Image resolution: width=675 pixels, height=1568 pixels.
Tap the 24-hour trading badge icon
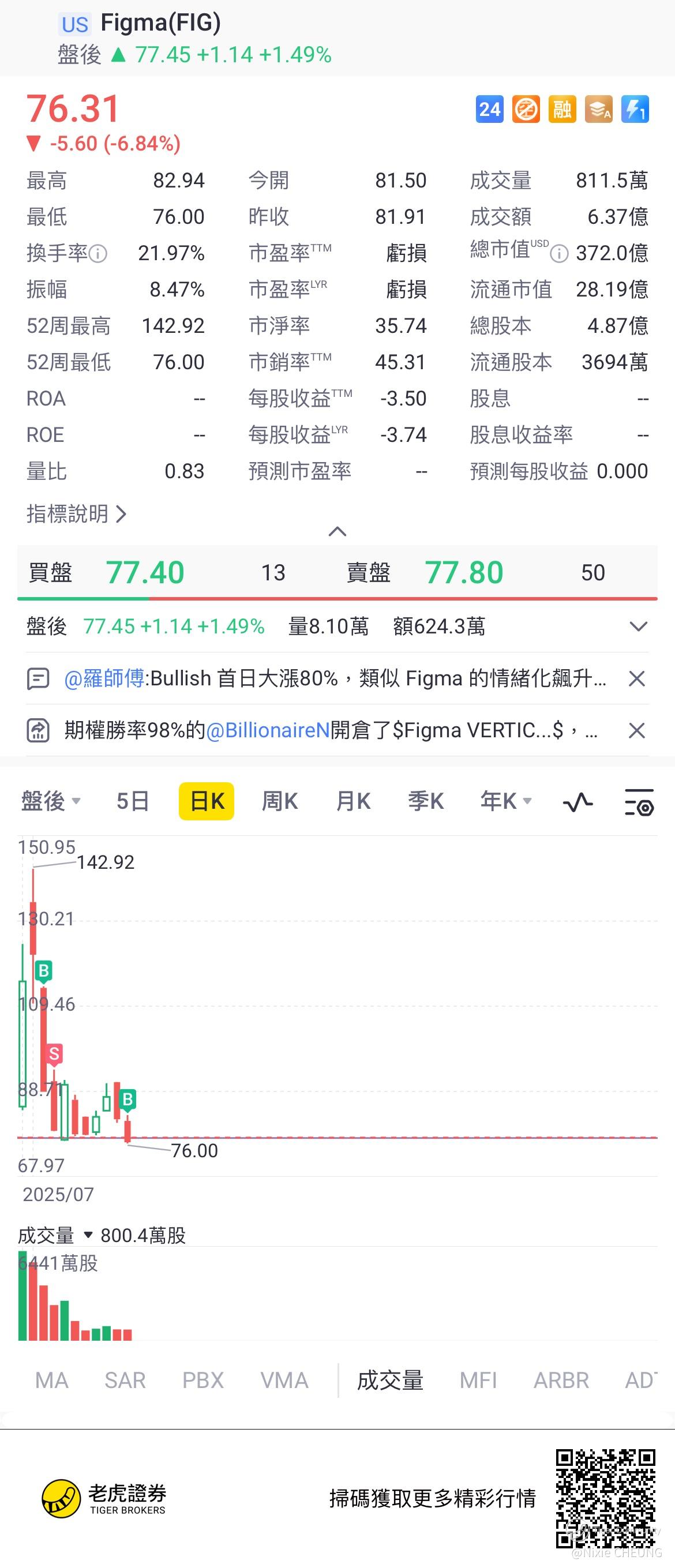489,110
